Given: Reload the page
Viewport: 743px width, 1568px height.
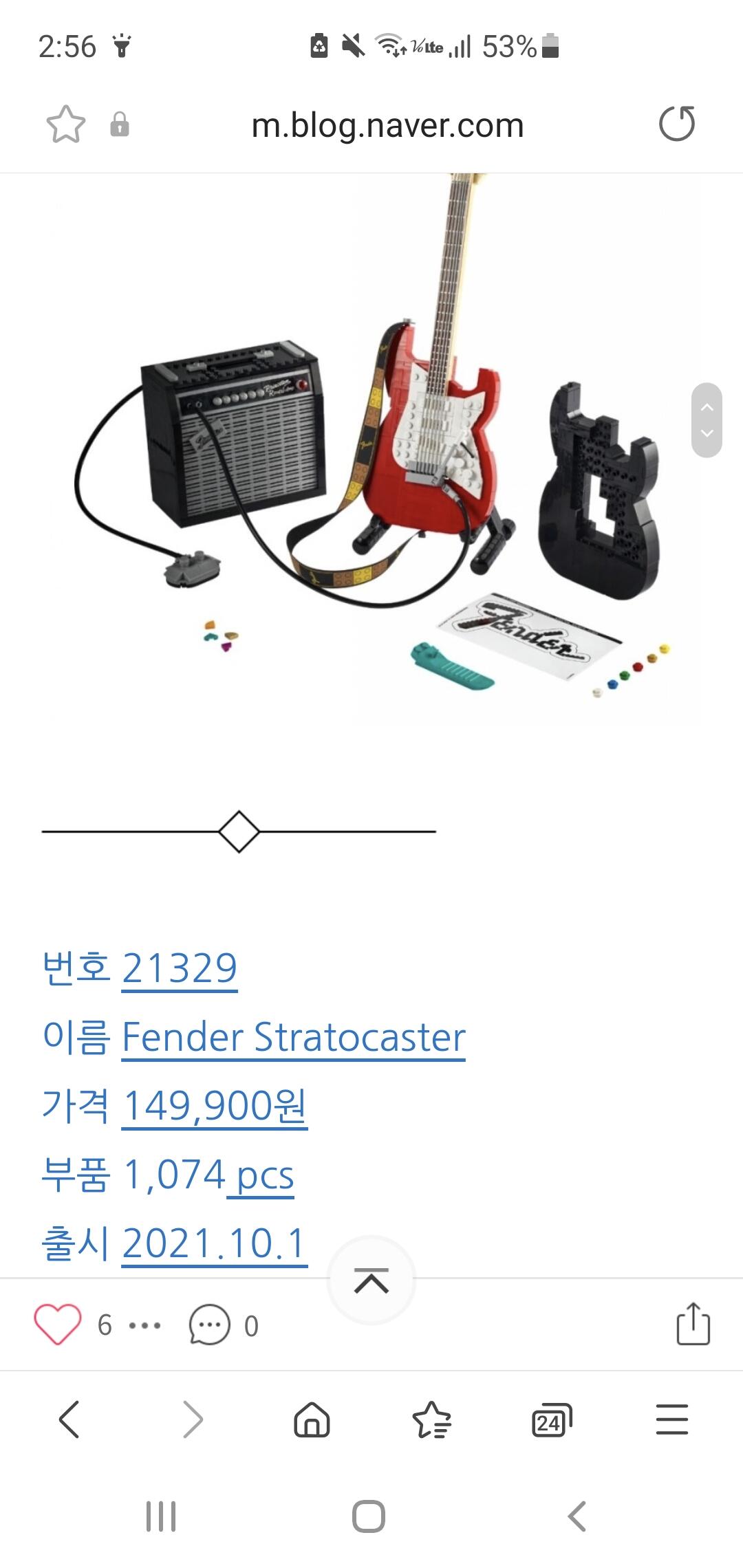Looking at the screenshot, I should [677, 124].
